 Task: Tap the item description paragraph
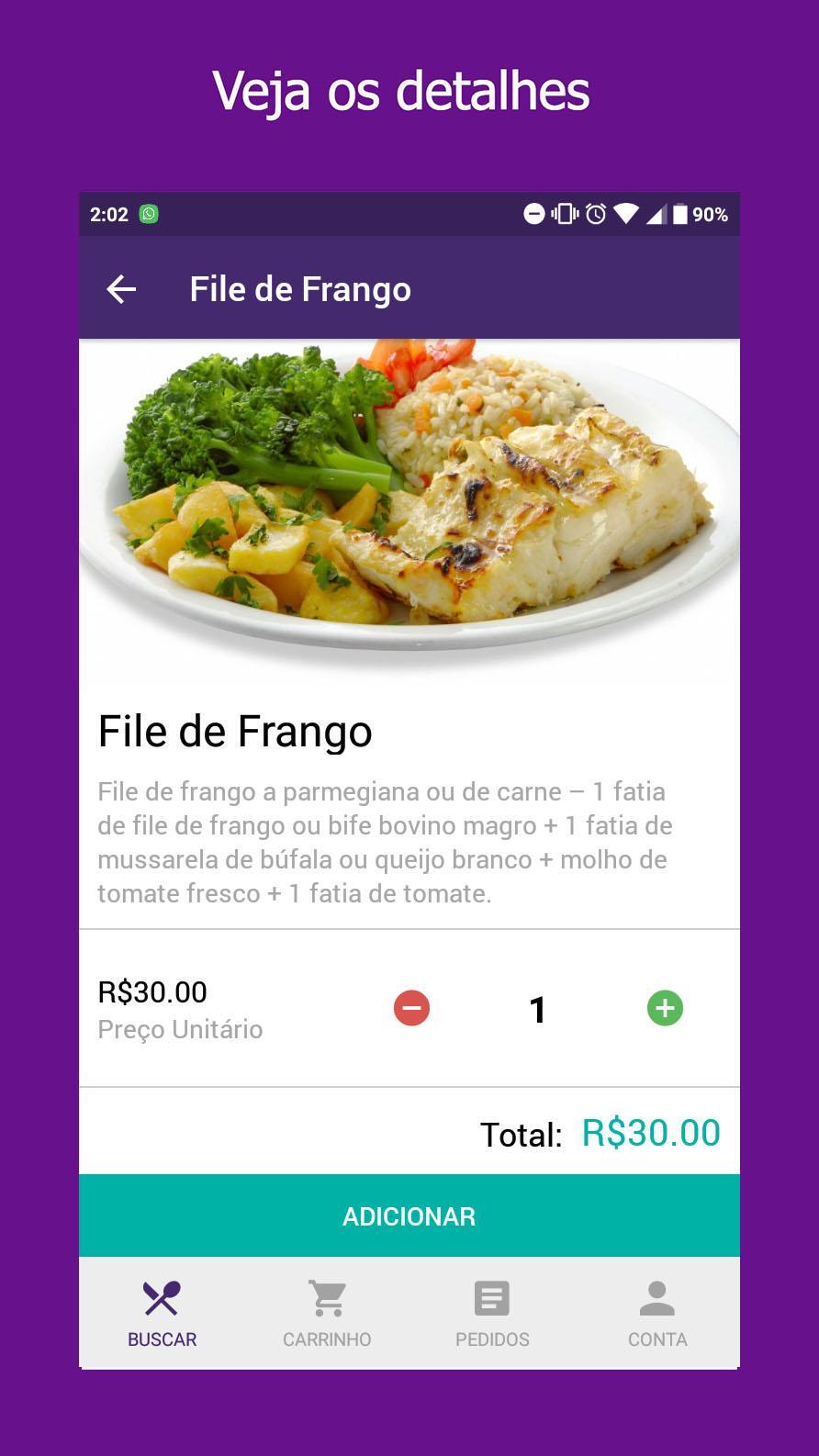point(386,840)
